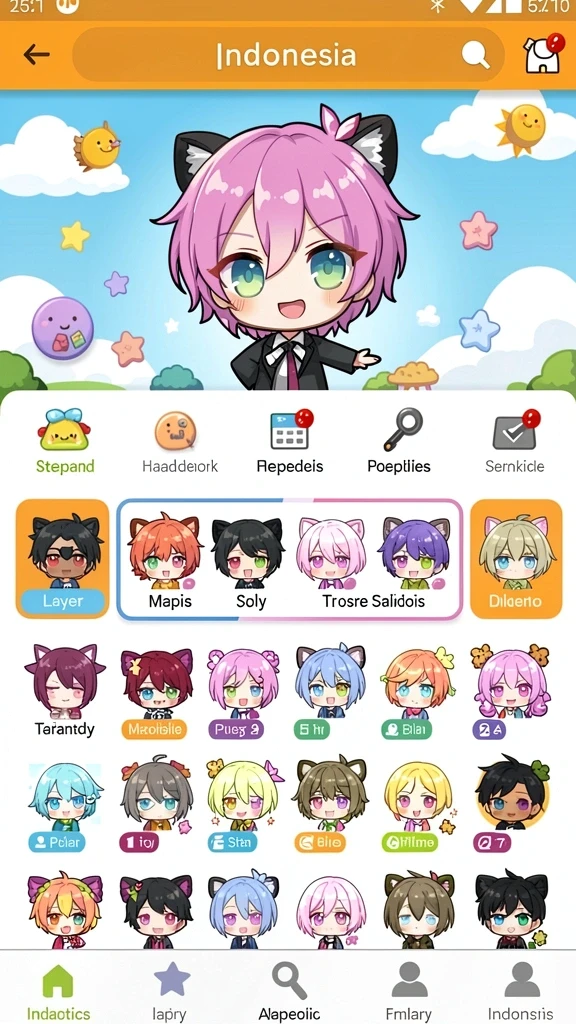Screen dimensions: 576x1024
Task: Switch to the Repedeis calendar category
Action: [290, 441]
